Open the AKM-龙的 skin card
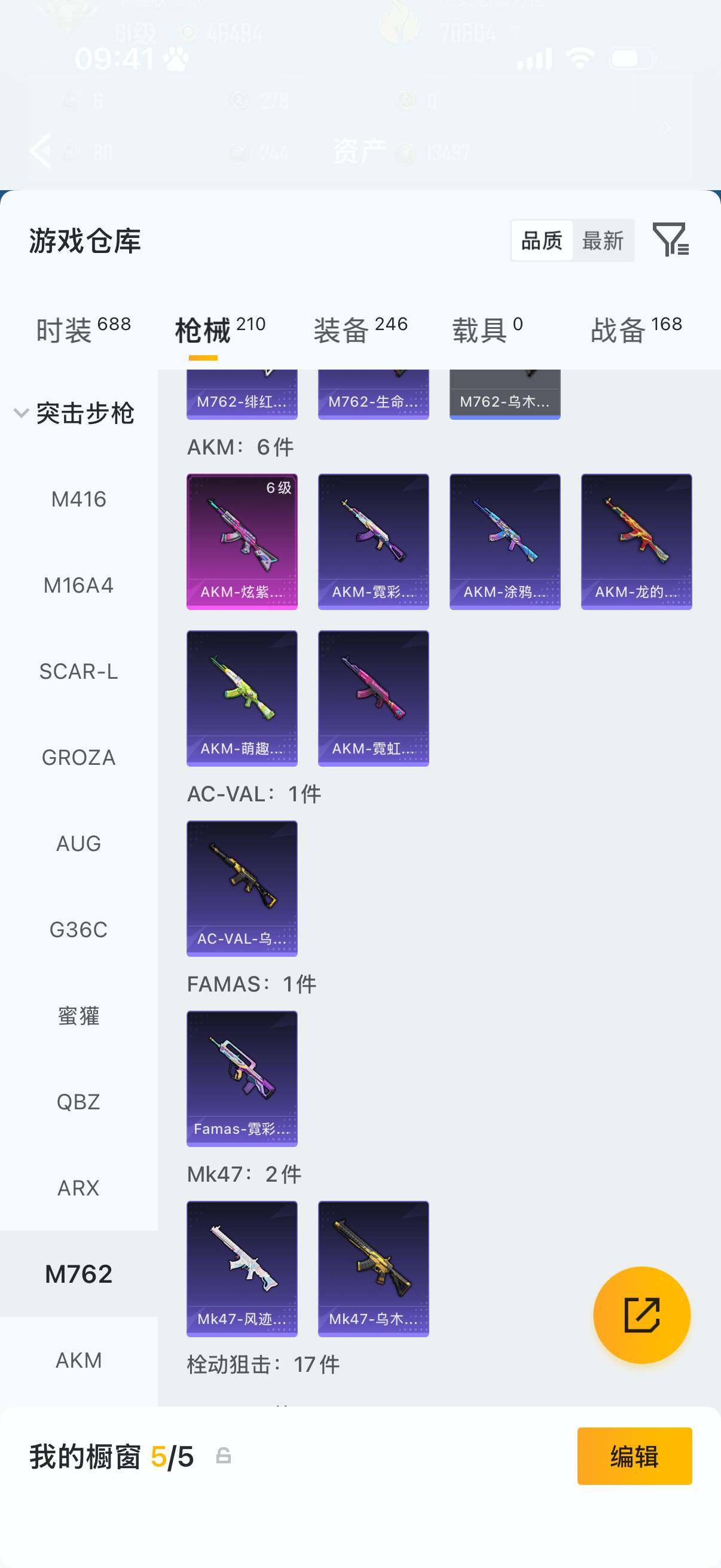 point(637,542)
